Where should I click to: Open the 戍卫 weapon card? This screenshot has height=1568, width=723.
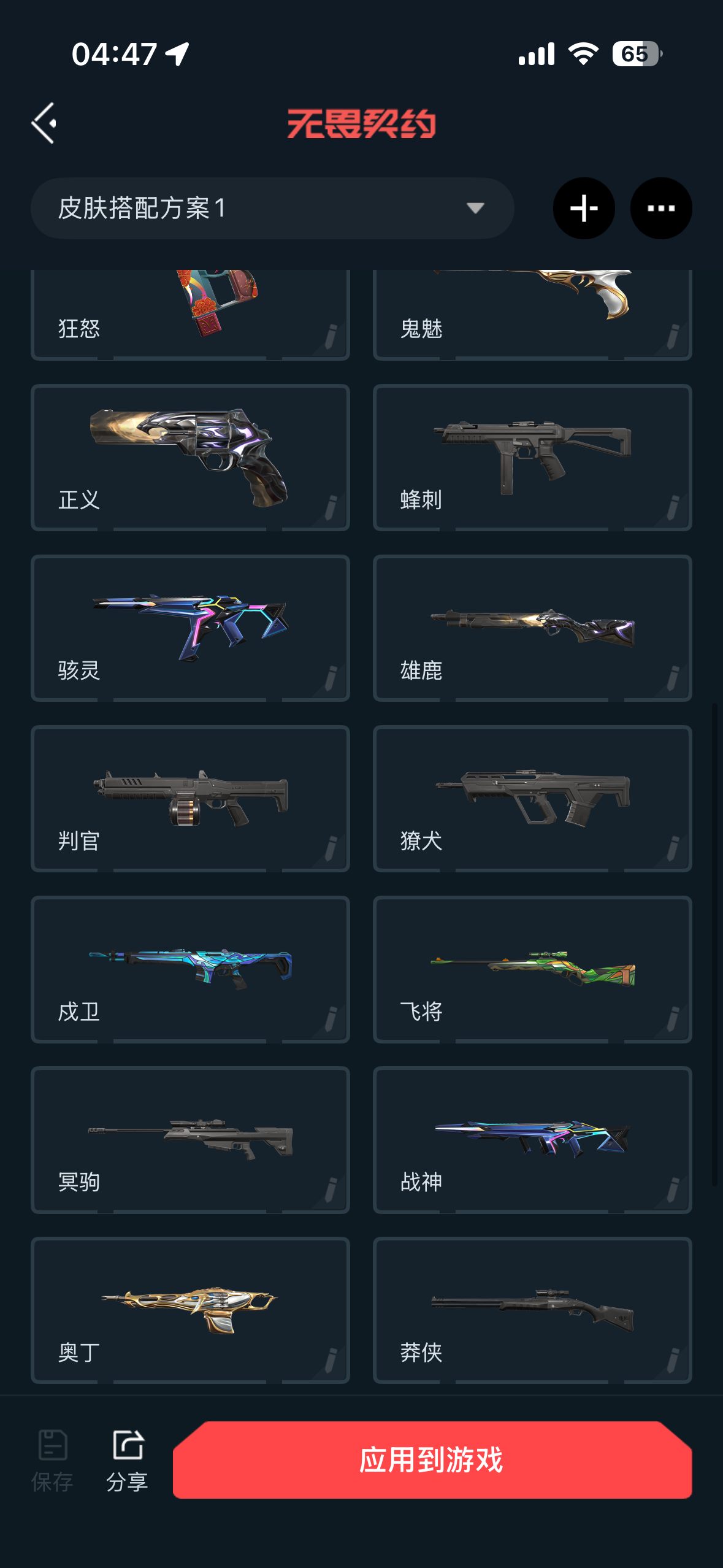pyautogui.click(x=190, y=969)
